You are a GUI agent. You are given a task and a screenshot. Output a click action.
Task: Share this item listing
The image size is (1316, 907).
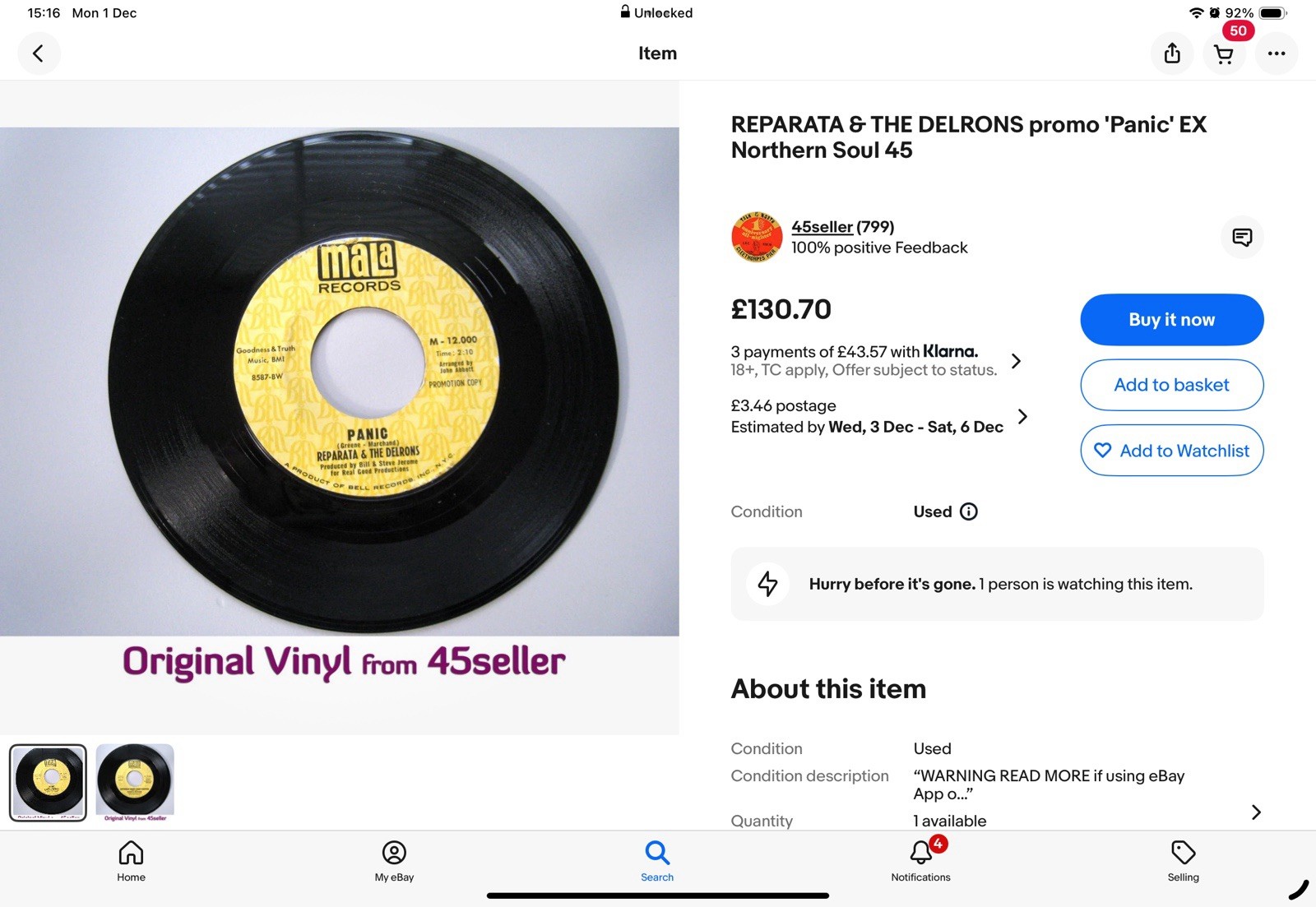coord(1172,53)
